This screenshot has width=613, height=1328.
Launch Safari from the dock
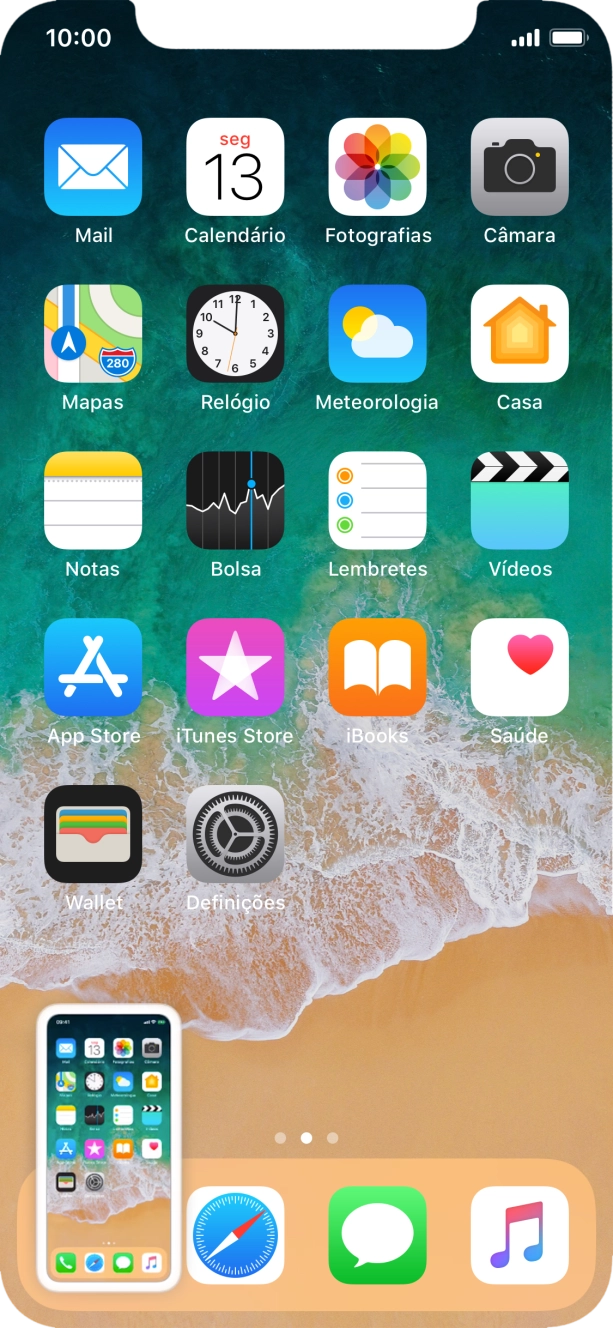[235, 1235]
